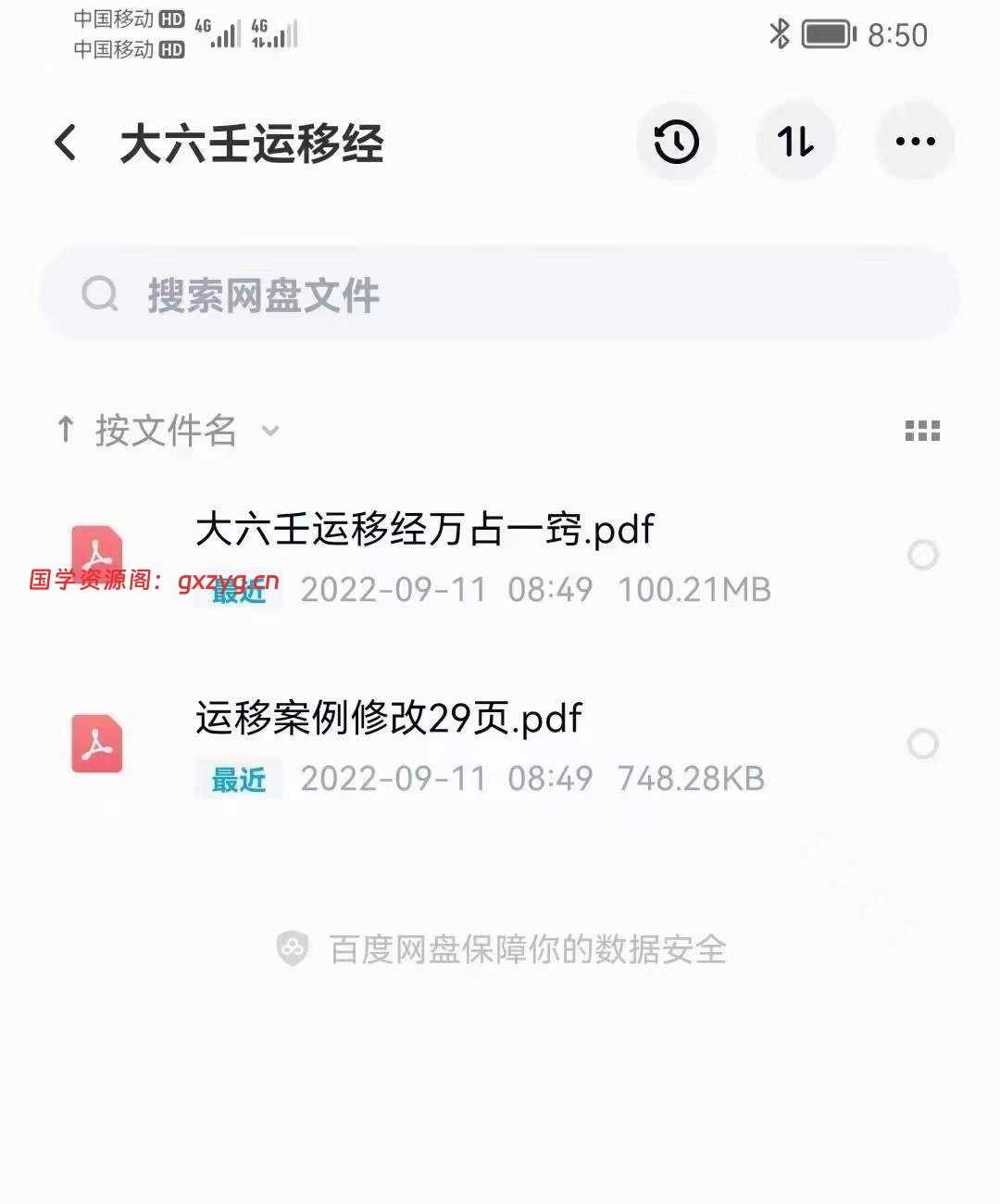Open the three-dot overflow menu
Image resolution: width=1000 pixels, height=1204 pixels.
(915, 143)
